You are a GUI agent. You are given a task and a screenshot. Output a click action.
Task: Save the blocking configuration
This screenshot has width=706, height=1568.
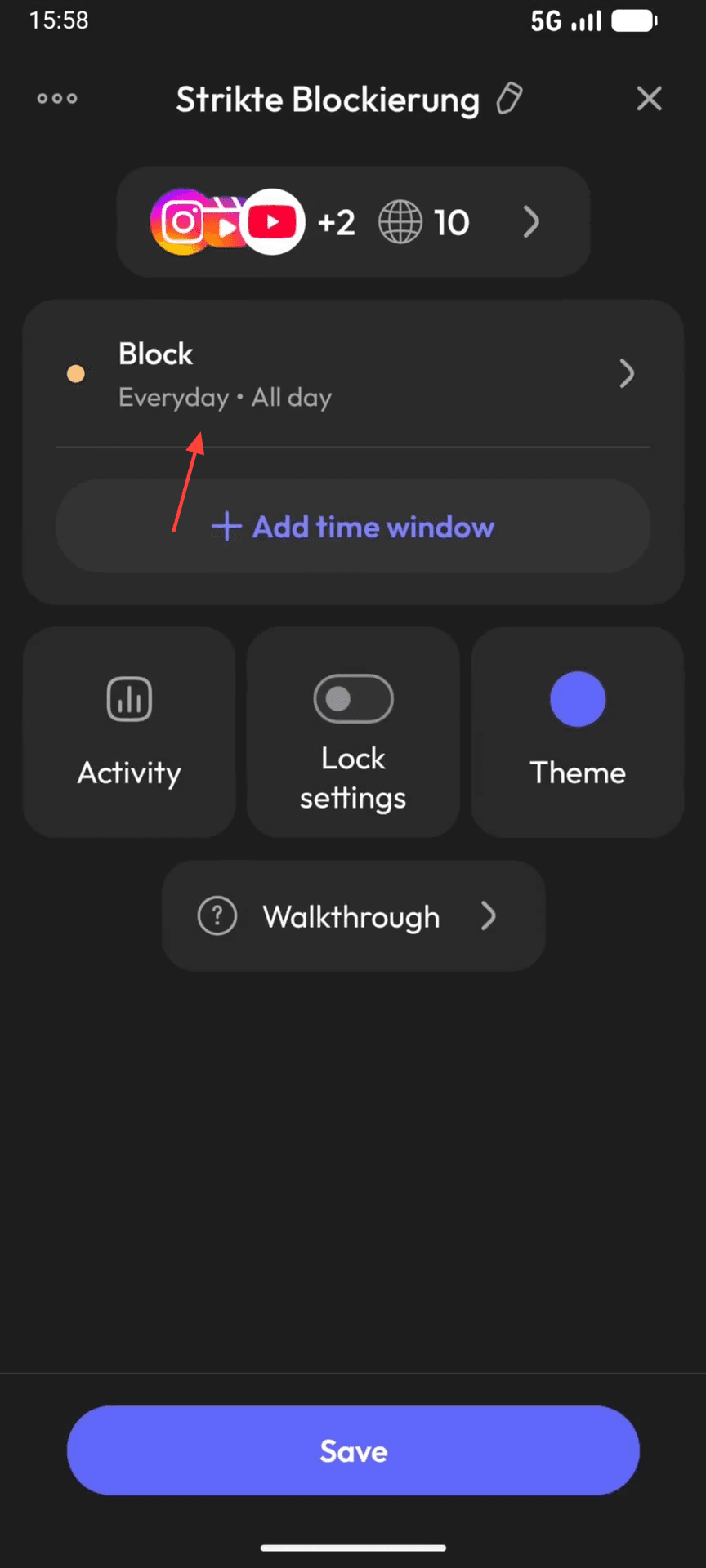(353, 1450)
